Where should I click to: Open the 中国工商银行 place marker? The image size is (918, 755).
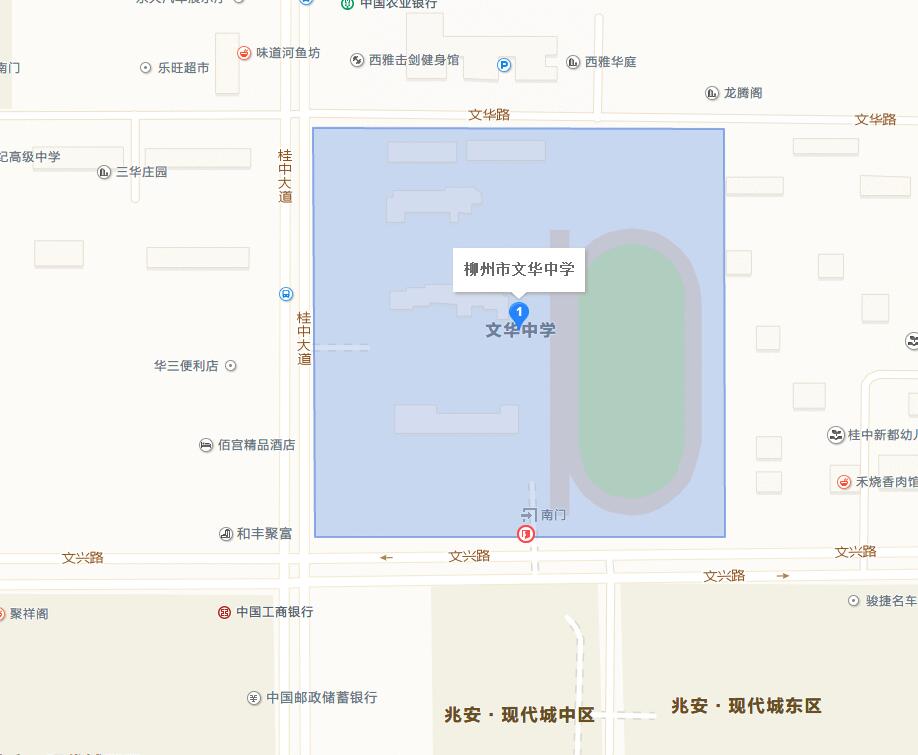pyautogui.click(x=225, y=611)
